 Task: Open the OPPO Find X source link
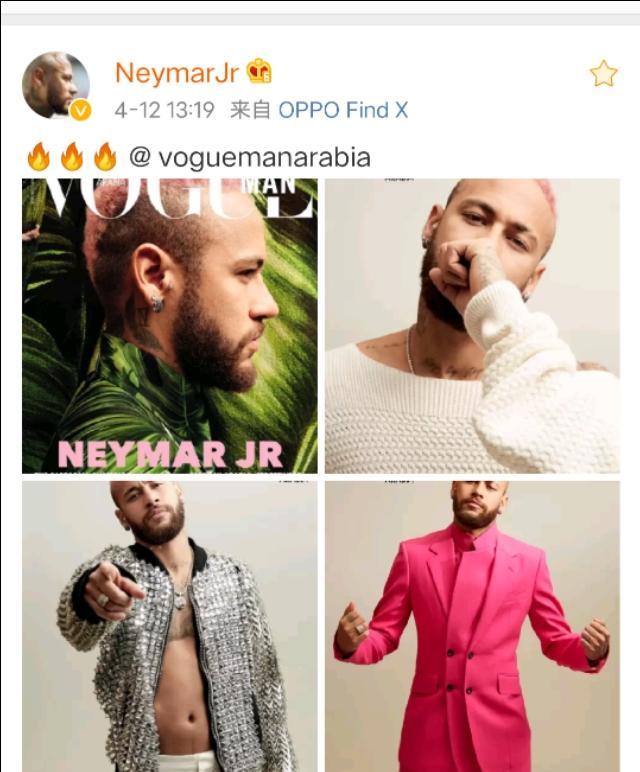pyautogui.click(x=343, y=110)
